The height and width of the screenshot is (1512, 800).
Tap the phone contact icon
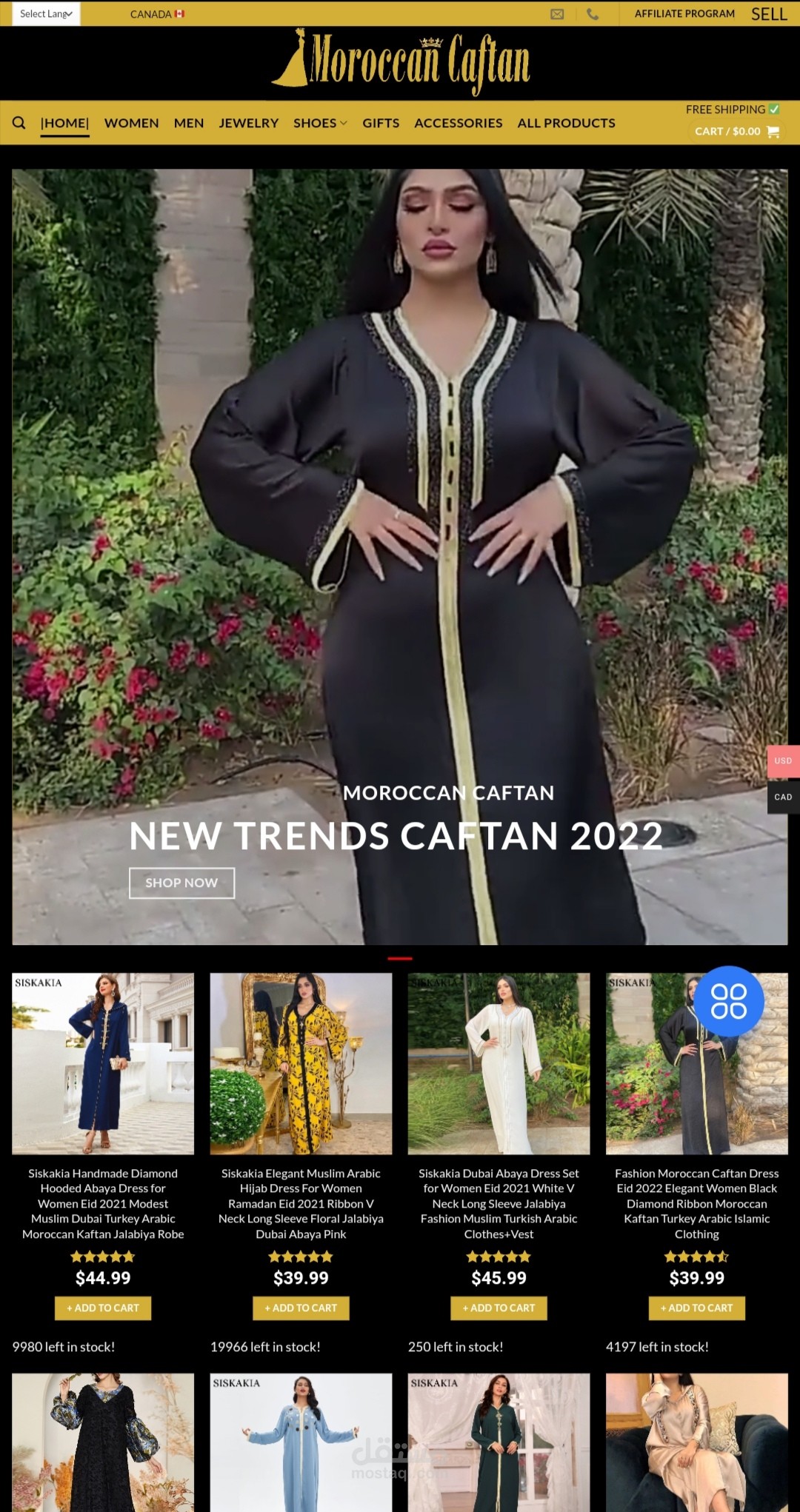pyautogui.click(x=593, y=14)
